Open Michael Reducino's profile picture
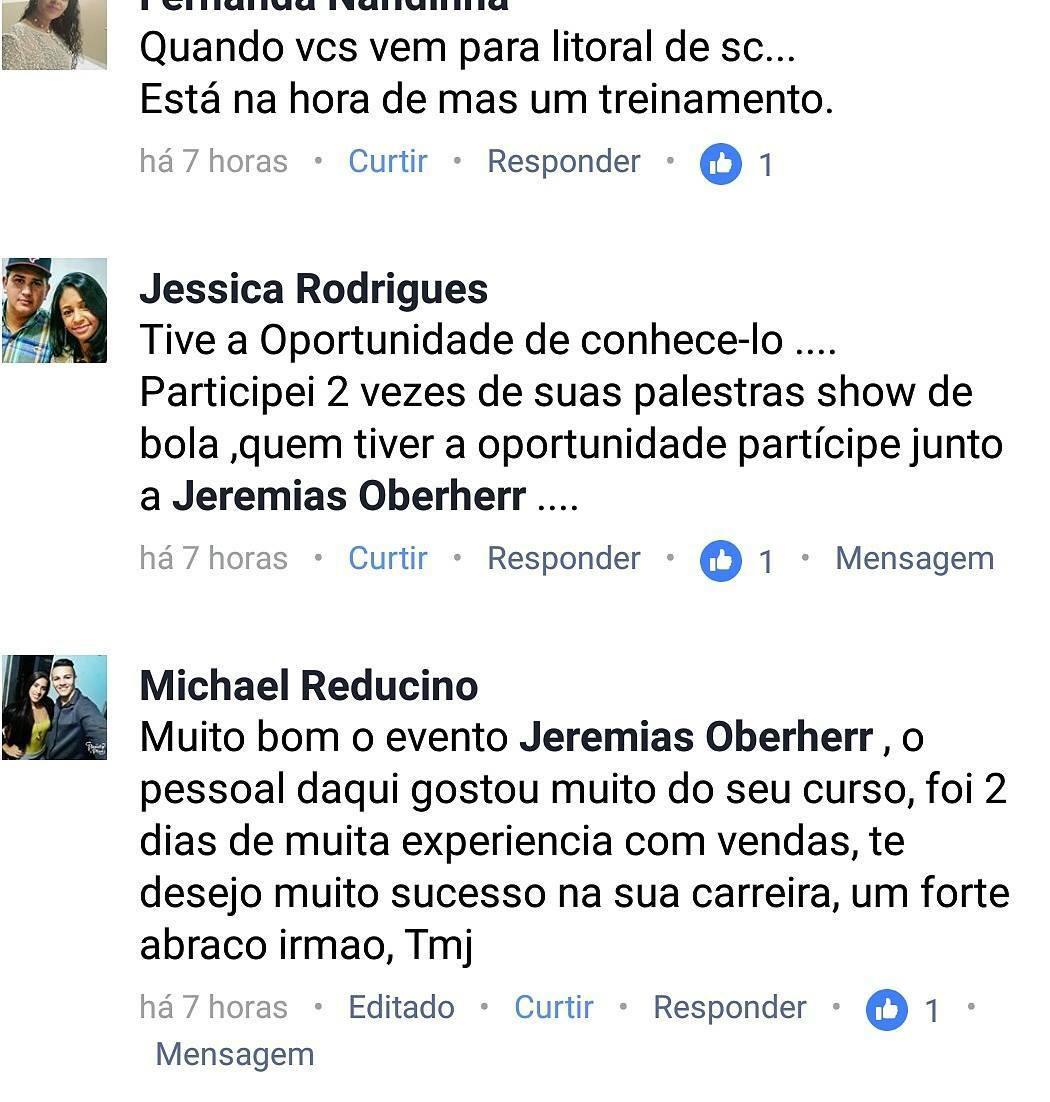The height and width of the screenshot is (1102, 1050). pos(54,707)
